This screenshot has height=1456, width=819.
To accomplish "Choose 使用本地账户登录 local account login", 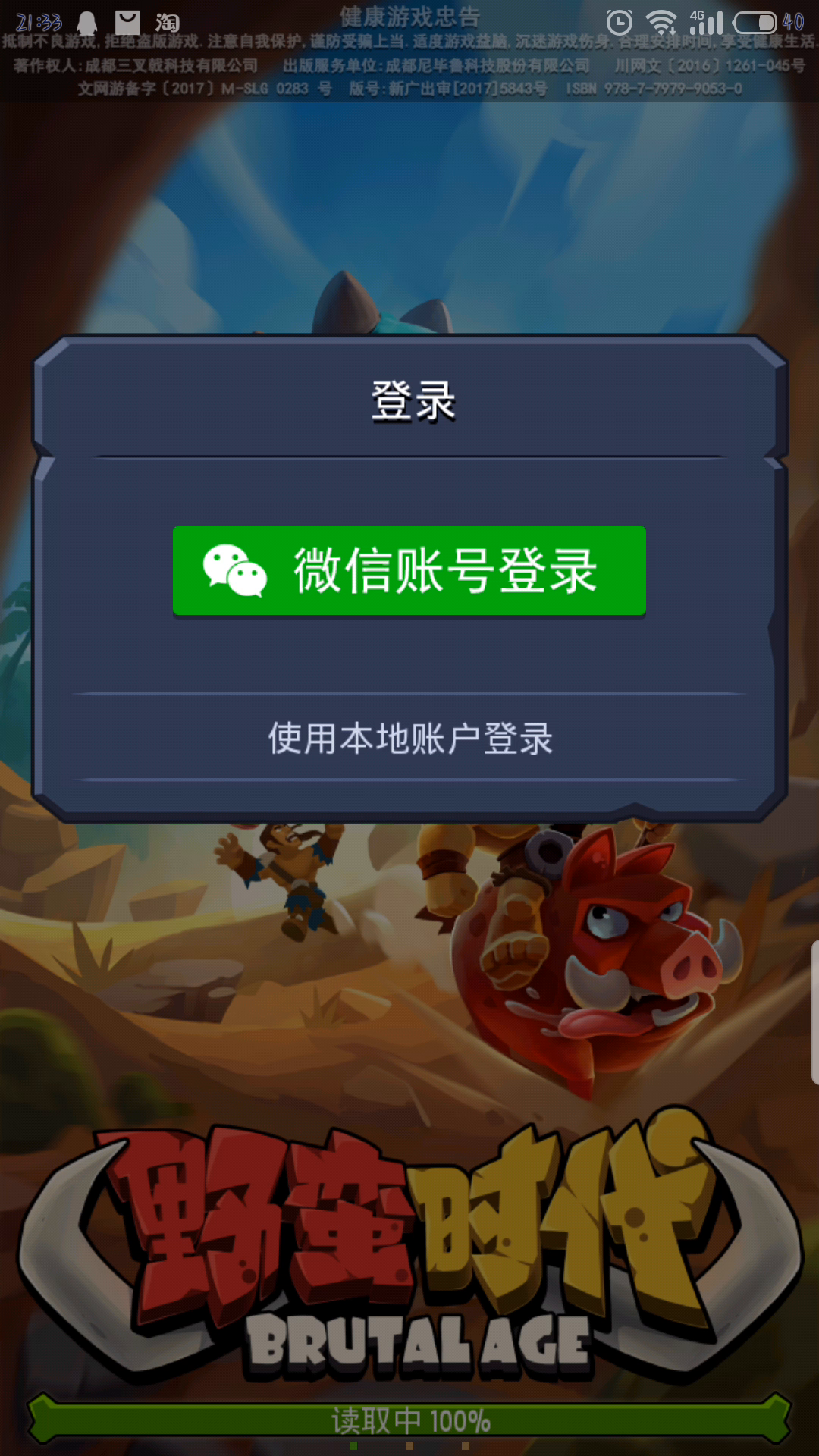I will [409, 737].
